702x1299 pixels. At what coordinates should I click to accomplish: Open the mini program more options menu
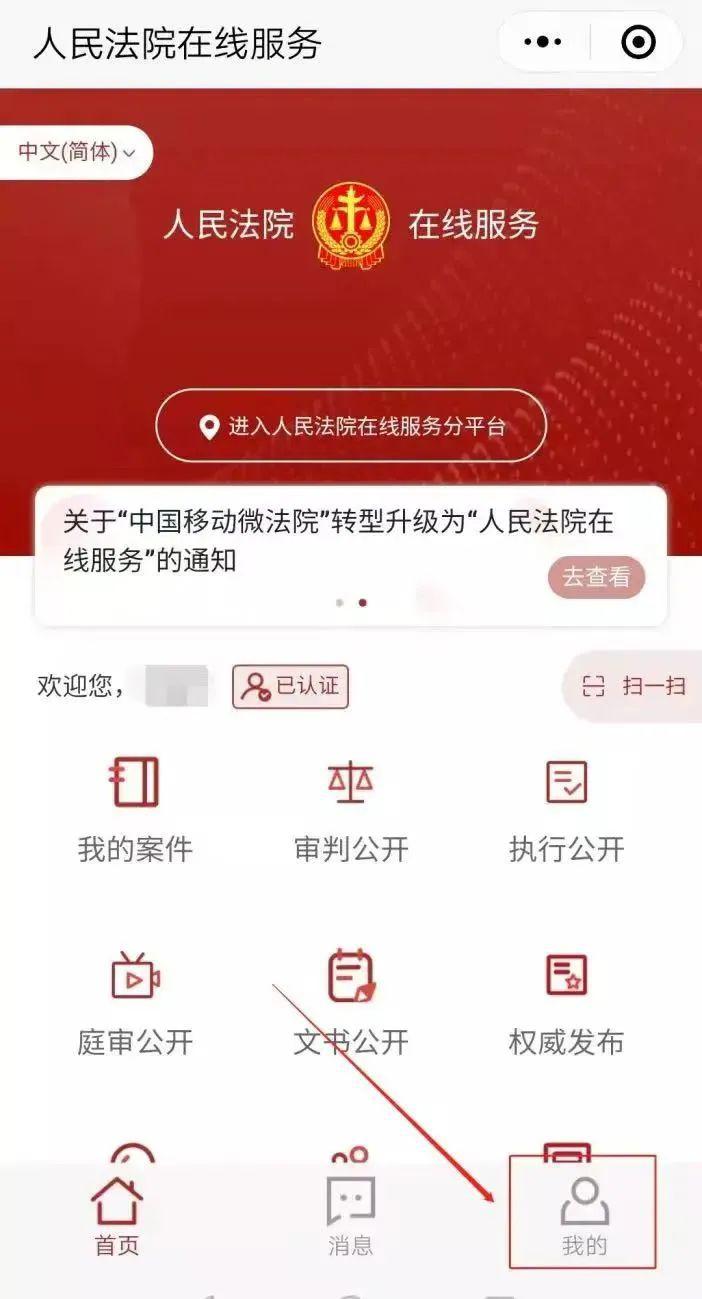coord(543,42)
